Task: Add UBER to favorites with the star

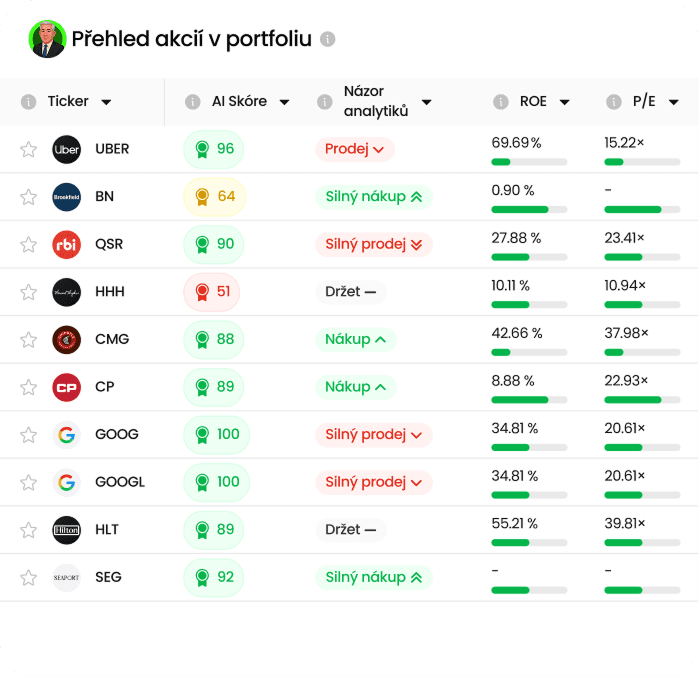Action: [28, 150]
